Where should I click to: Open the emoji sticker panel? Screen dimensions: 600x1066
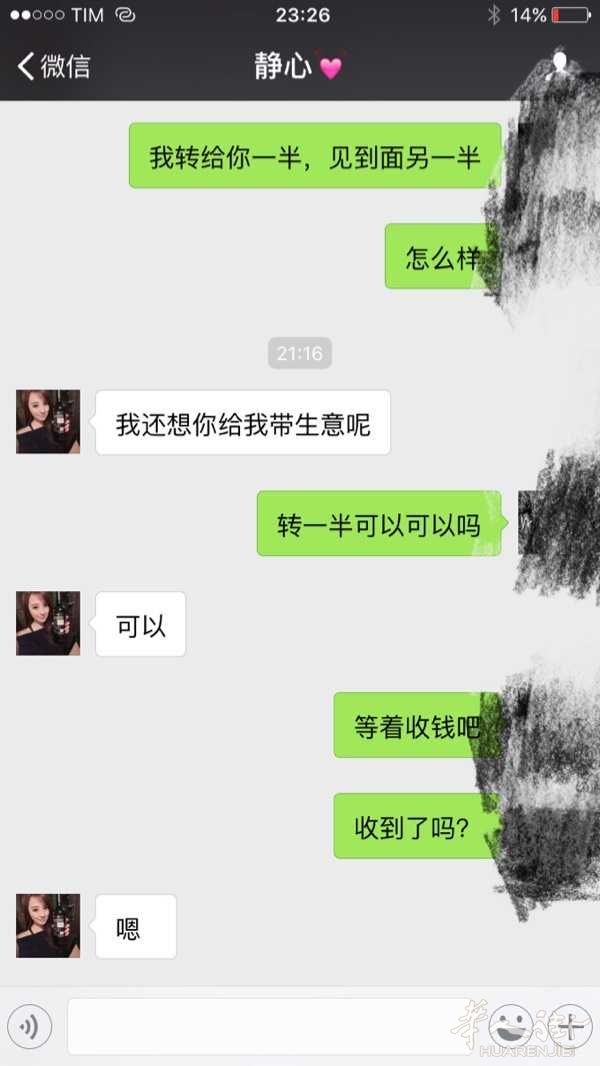tap(512, 1025)
